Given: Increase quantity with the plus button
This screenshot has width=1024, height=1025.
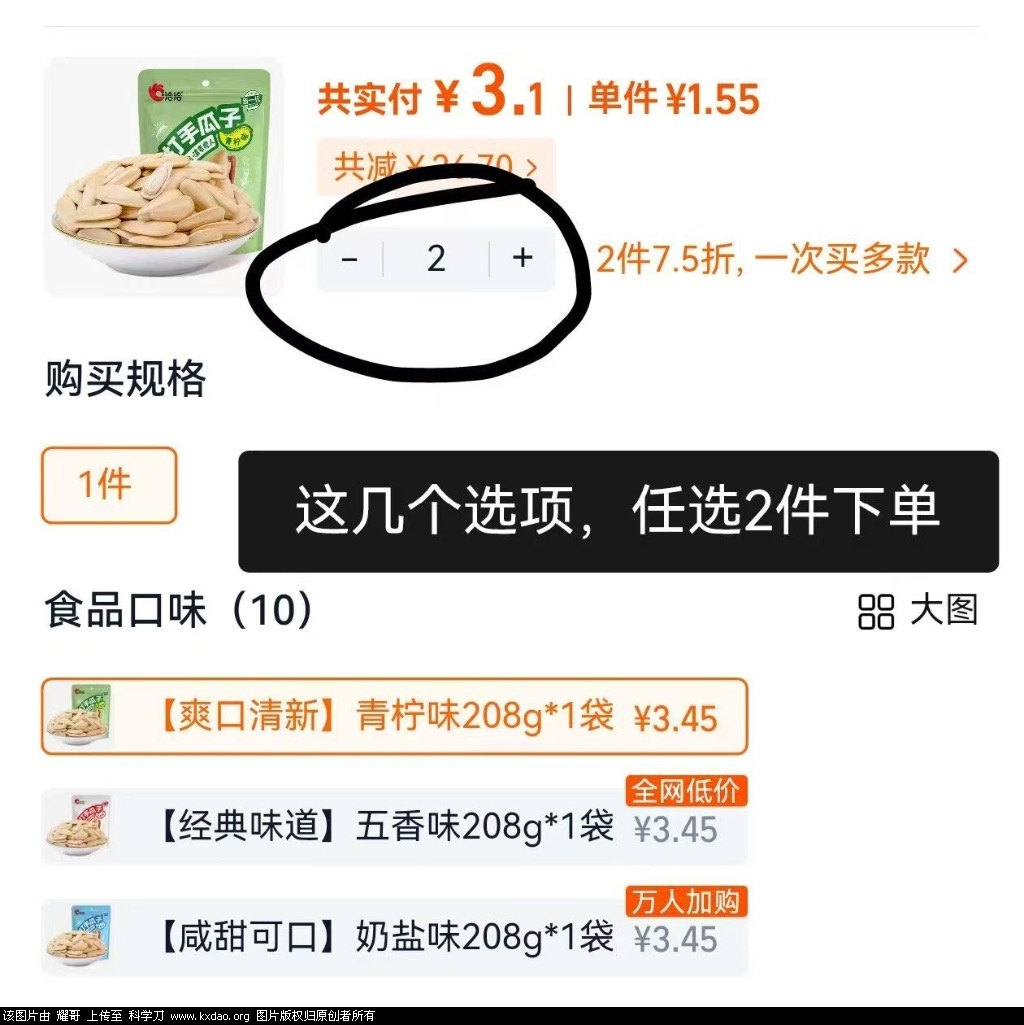Looking at the screenshot, I should pyautogui.click(x=523, y=259).
